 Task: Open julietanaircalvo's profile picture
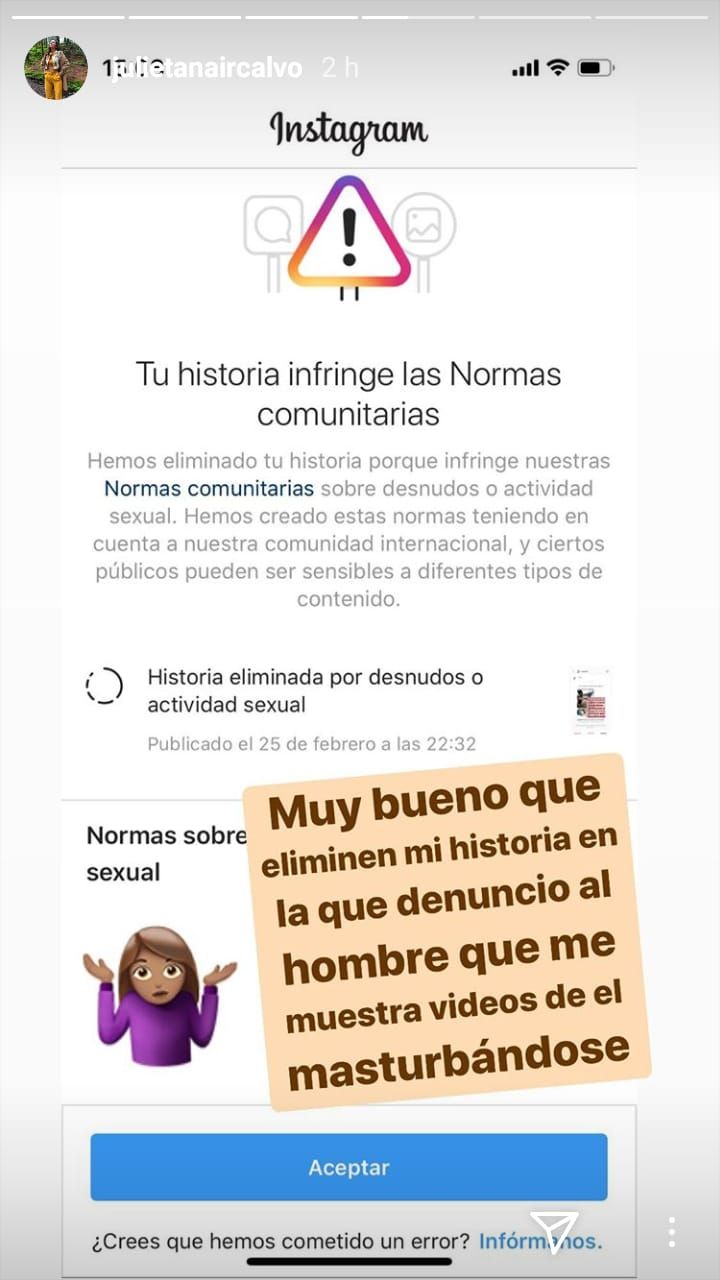click(x=55, y=68)
